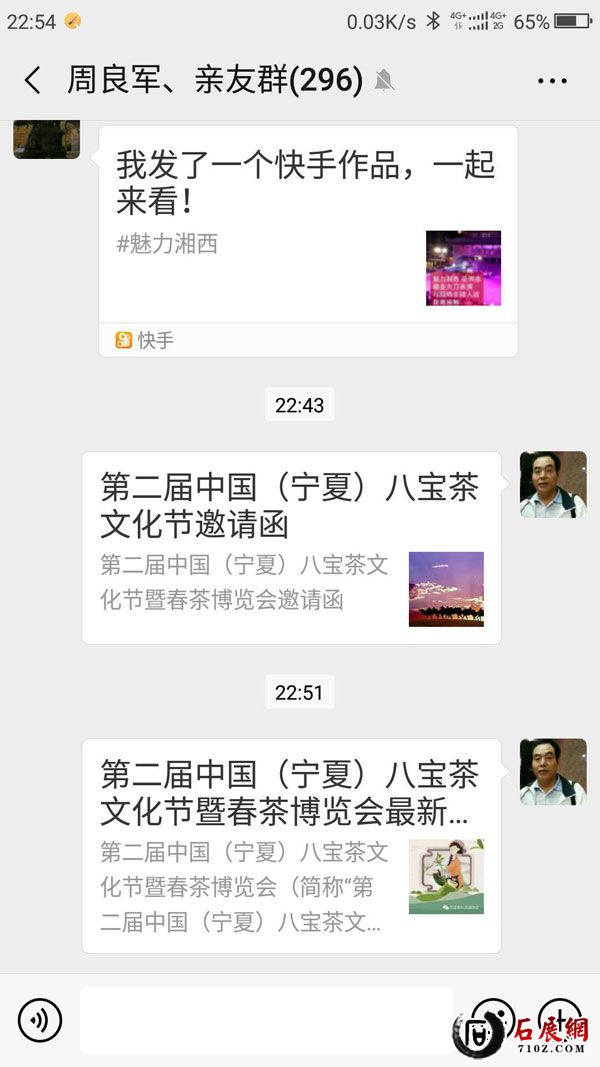The image size is (600, 1067).
Task: View profile of the 邀请函 card sender
Action: coord(553,484)
